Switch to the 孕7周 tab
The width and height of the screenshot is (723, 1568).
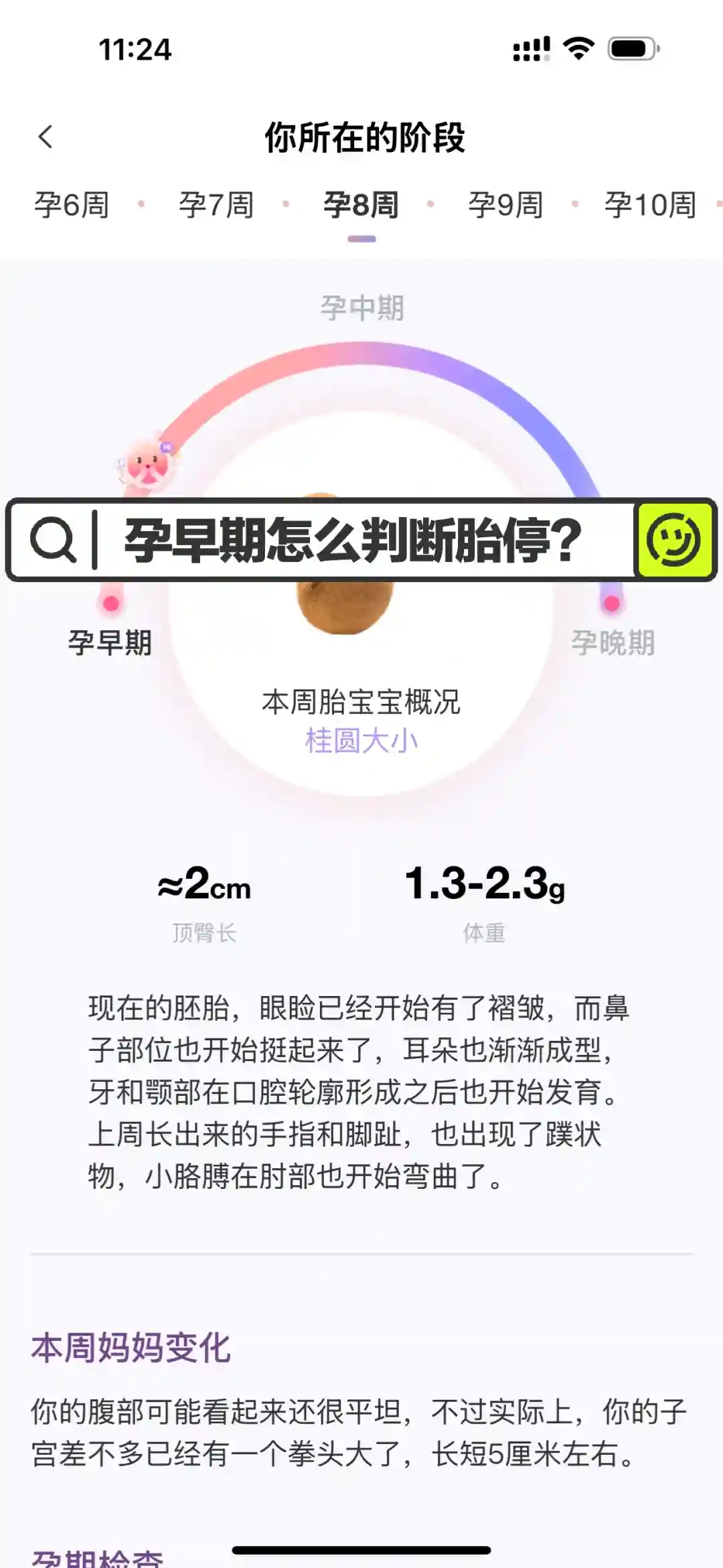pyautogui.click(x=216, y=205)
